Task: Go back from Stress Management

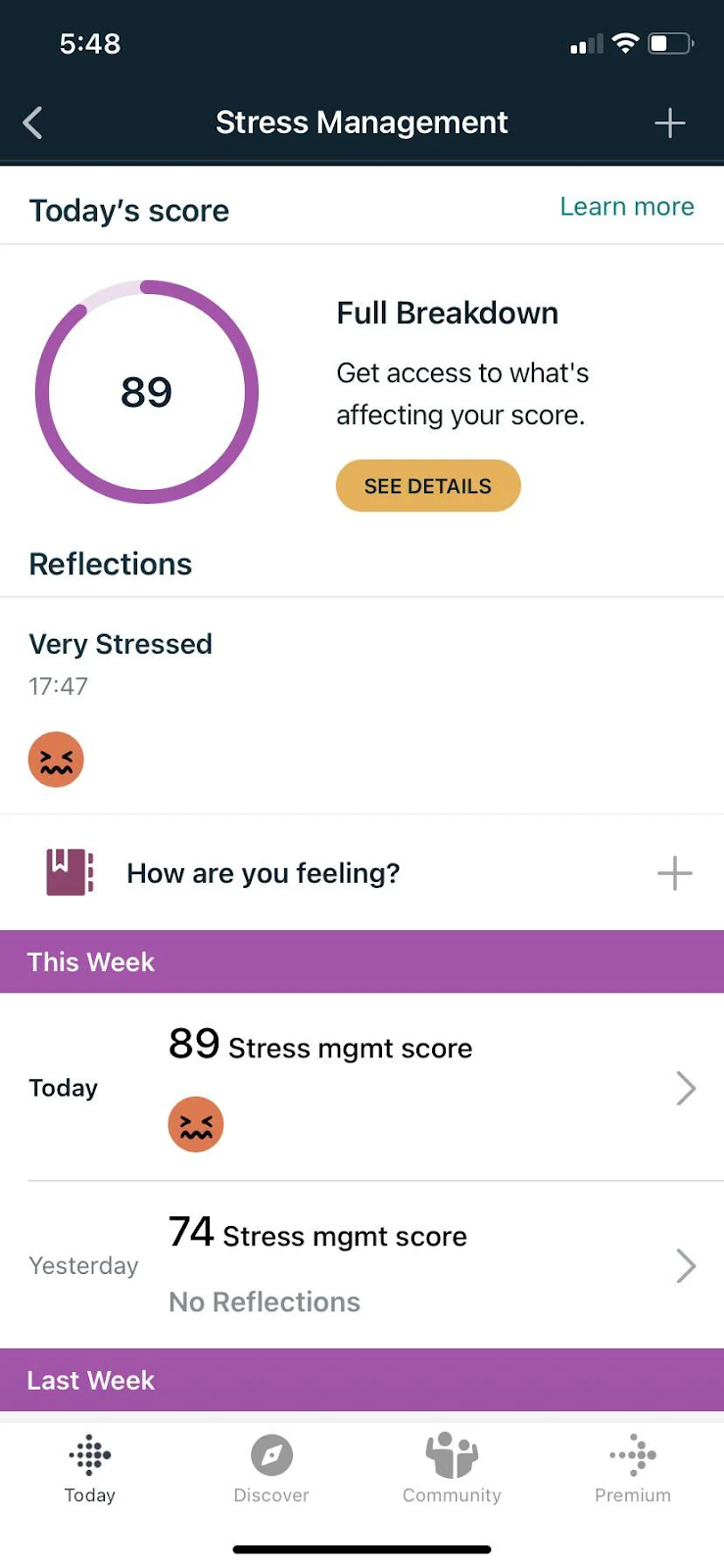Action: [x=33, y=123]
